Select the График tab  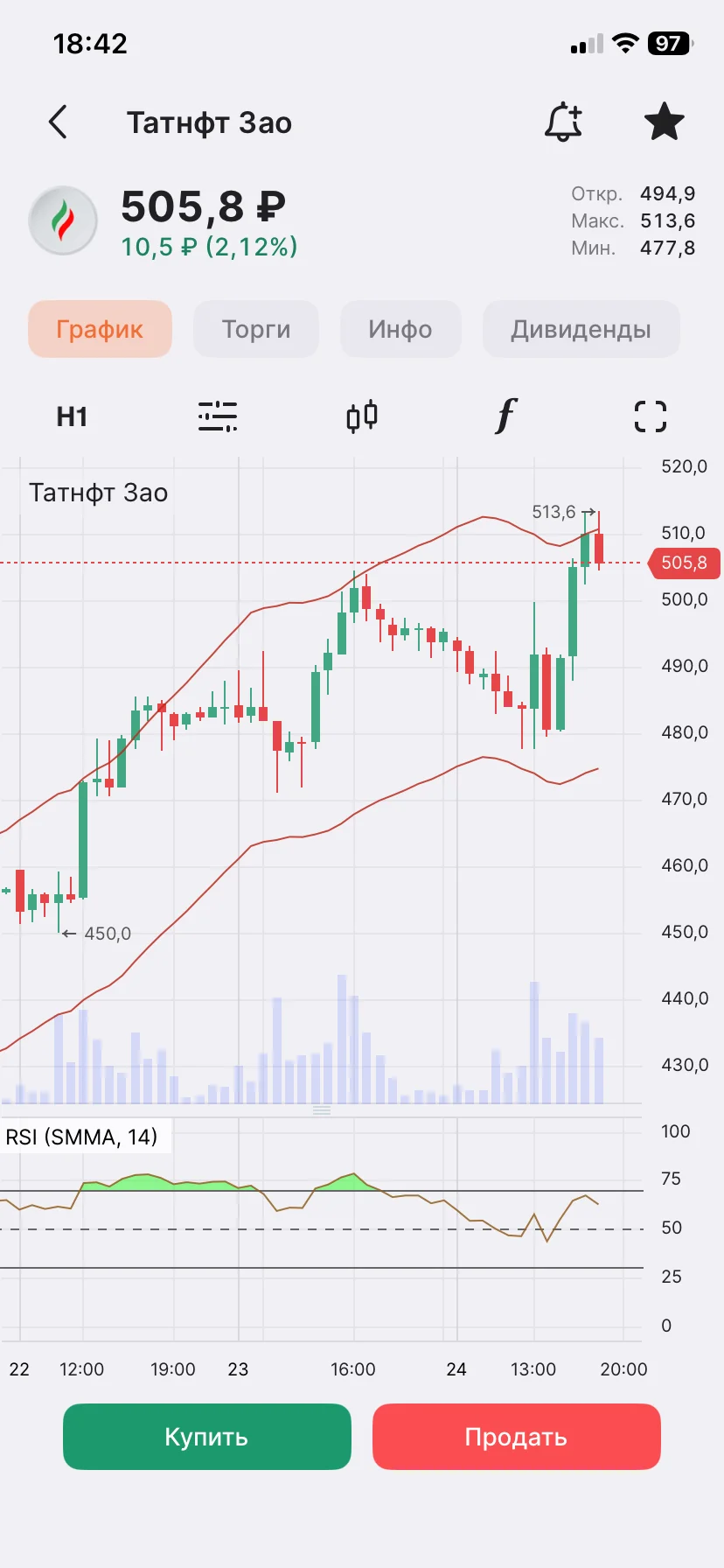[x=100, y=329]
